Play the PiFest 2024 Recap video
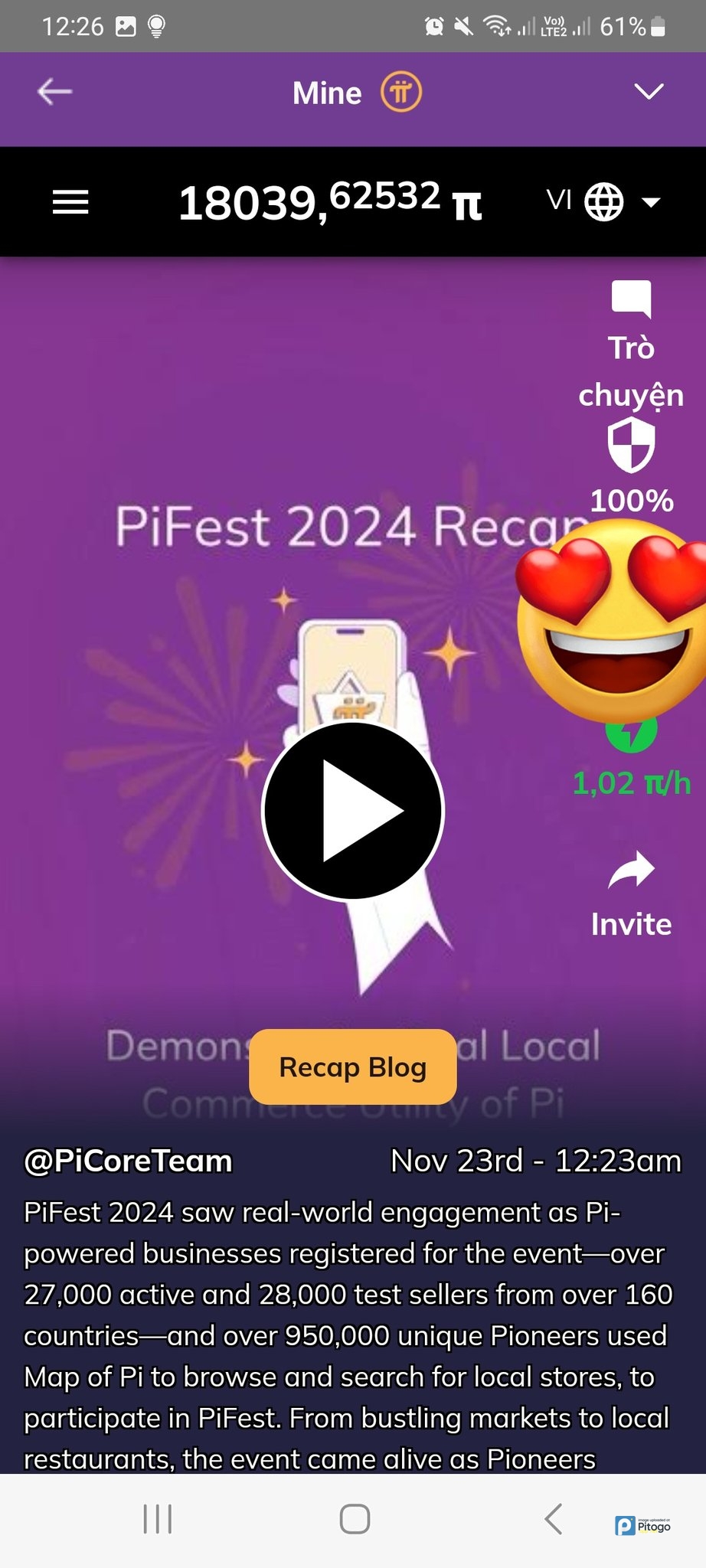706x1568 pixels. [x=353, y=810]
